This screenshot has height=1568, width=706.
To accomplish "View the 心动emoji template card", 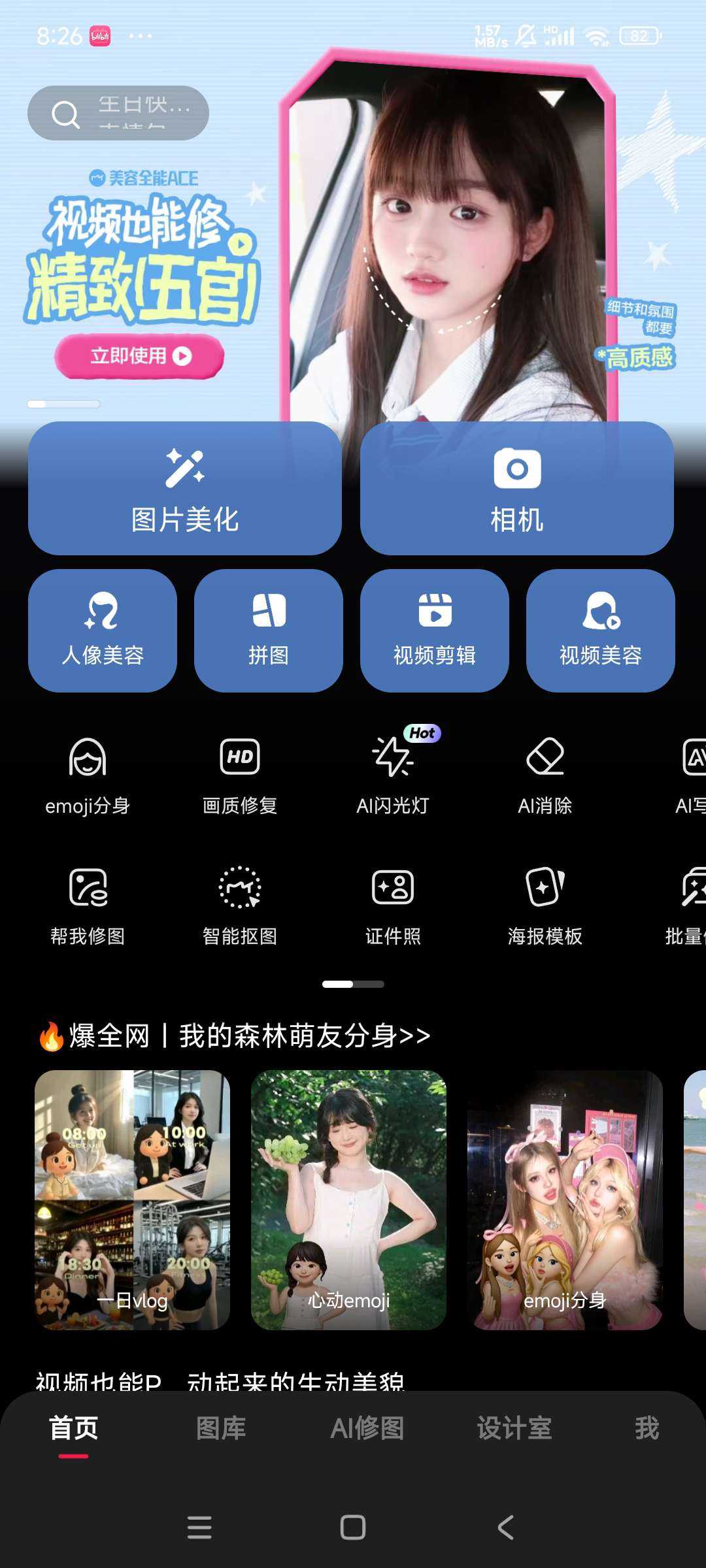I will coord(348,1200).
